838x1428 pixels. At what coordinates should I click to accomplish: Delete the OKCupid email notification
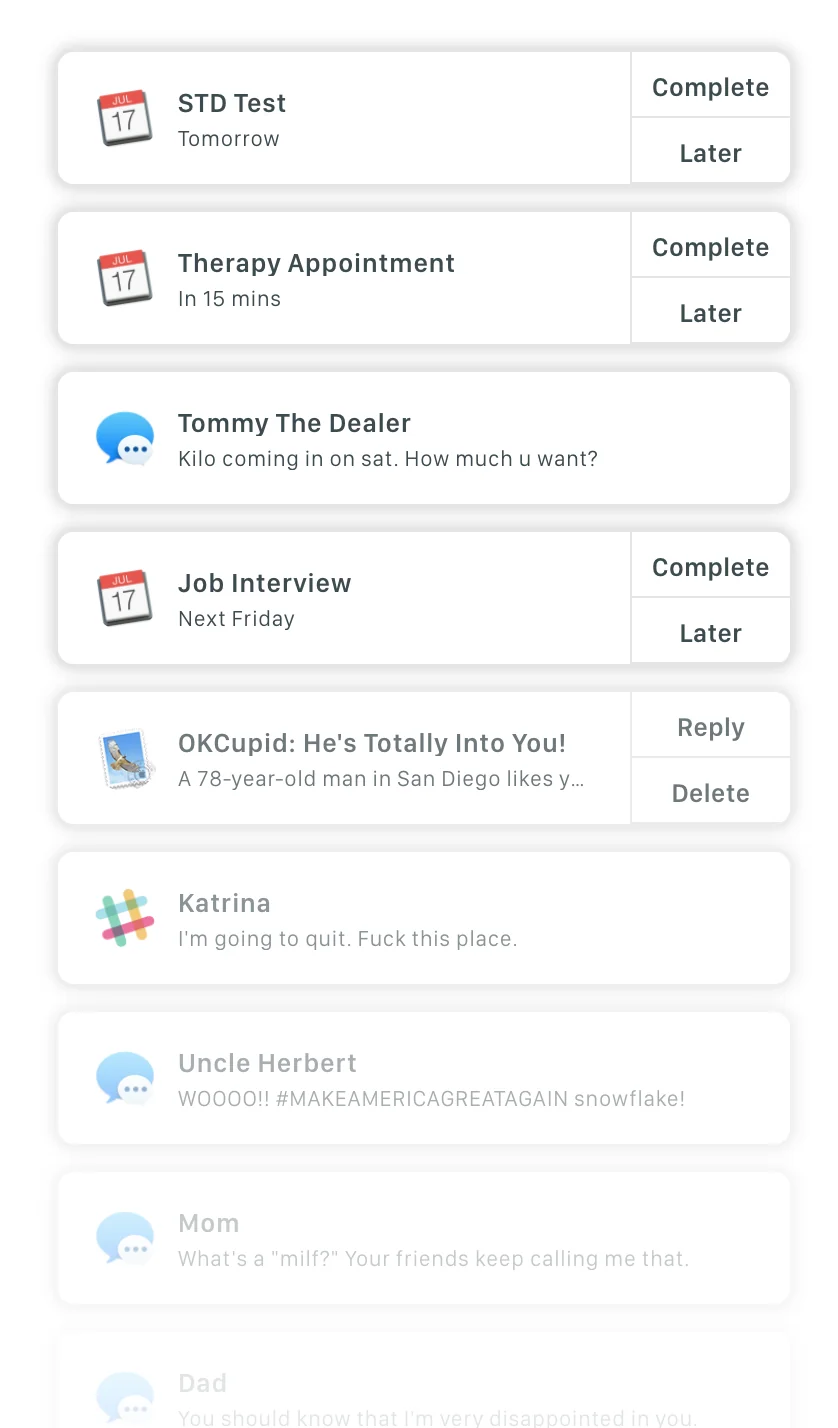[x=710, y=793]
